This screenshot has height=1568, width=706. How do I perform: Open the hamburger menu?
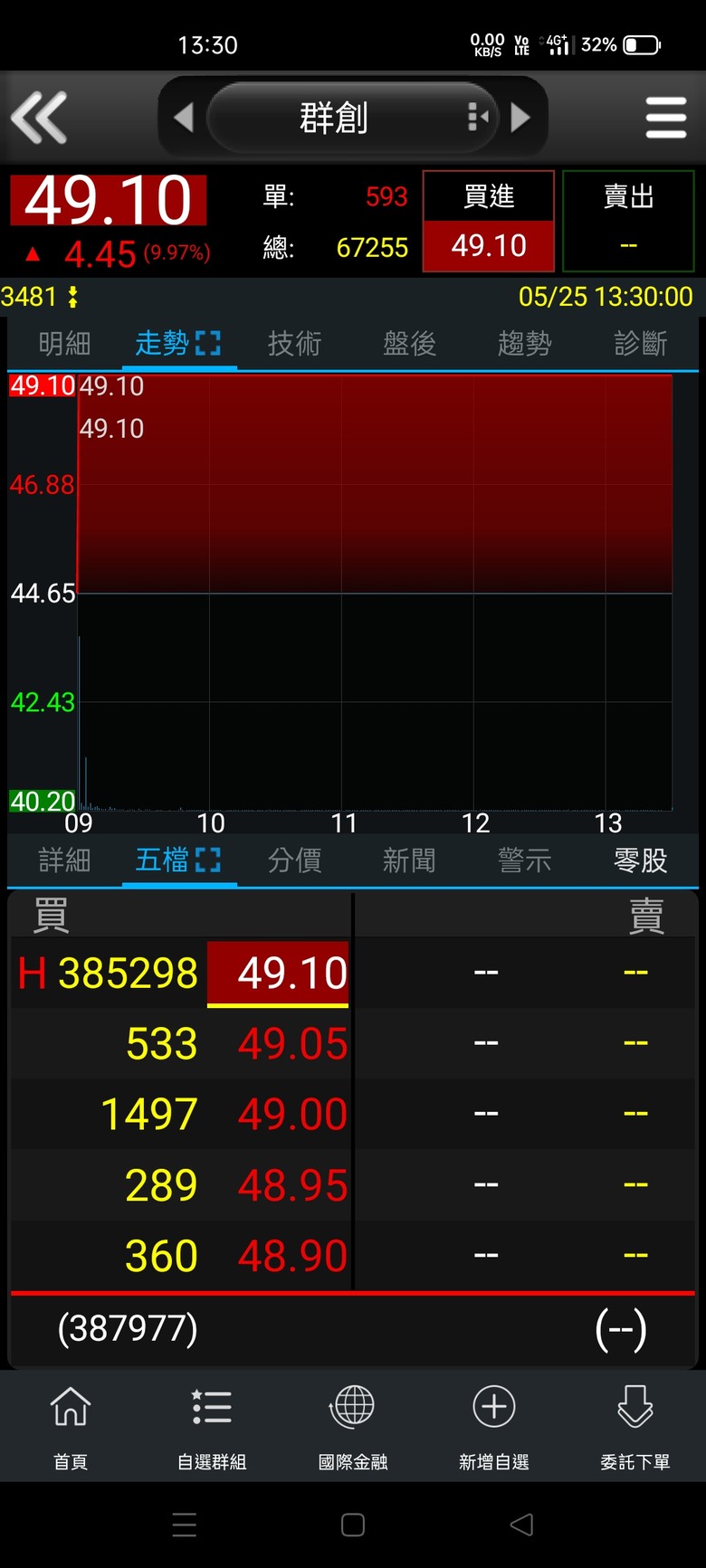coord(666,118)
